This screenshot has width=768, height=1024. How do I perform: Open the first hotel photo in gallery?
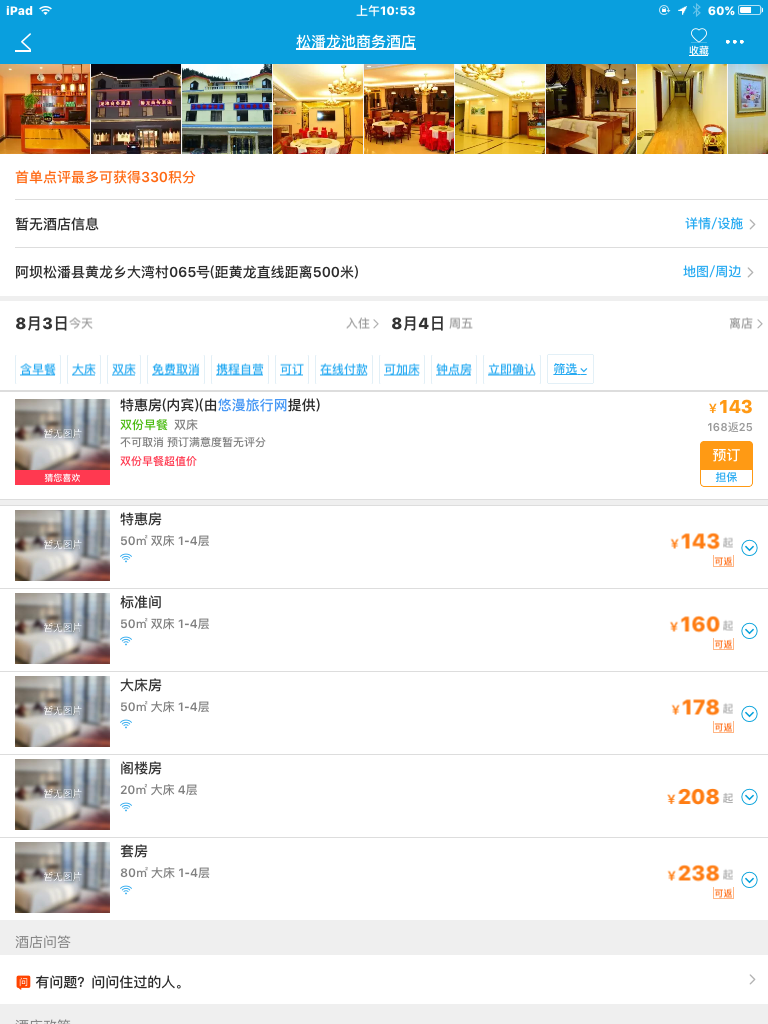(x=45, y=109)
